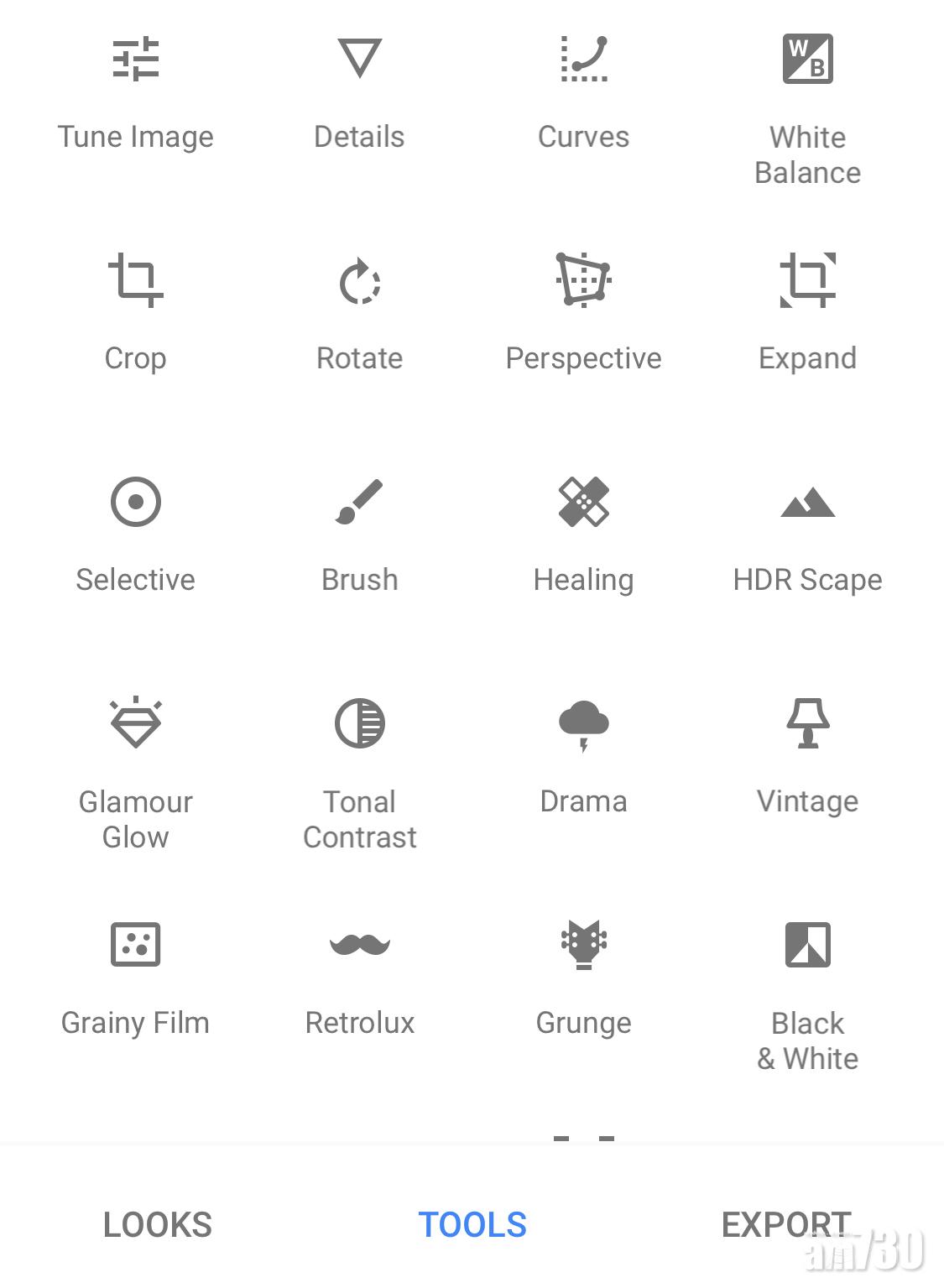Go to the Export tab

tap(786, 1225)
